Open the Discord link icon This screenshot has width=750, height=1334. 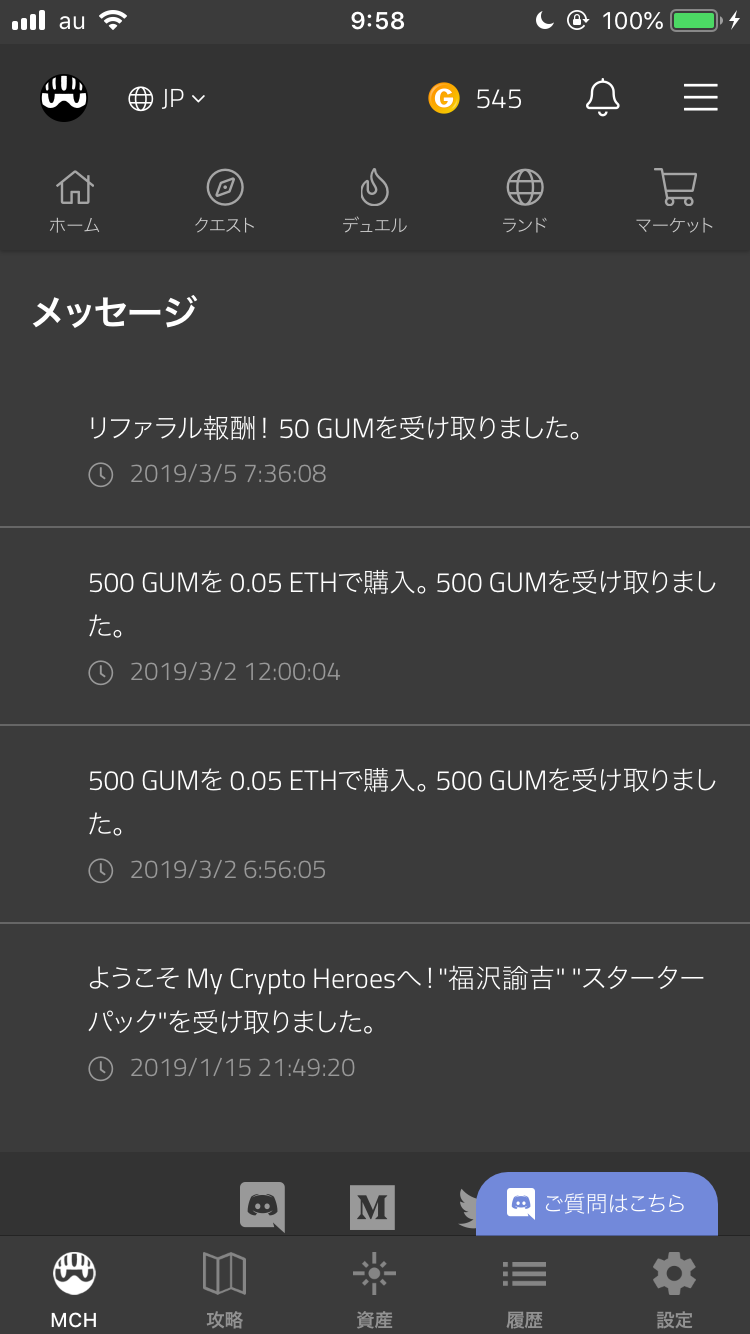pos(262,1206)
